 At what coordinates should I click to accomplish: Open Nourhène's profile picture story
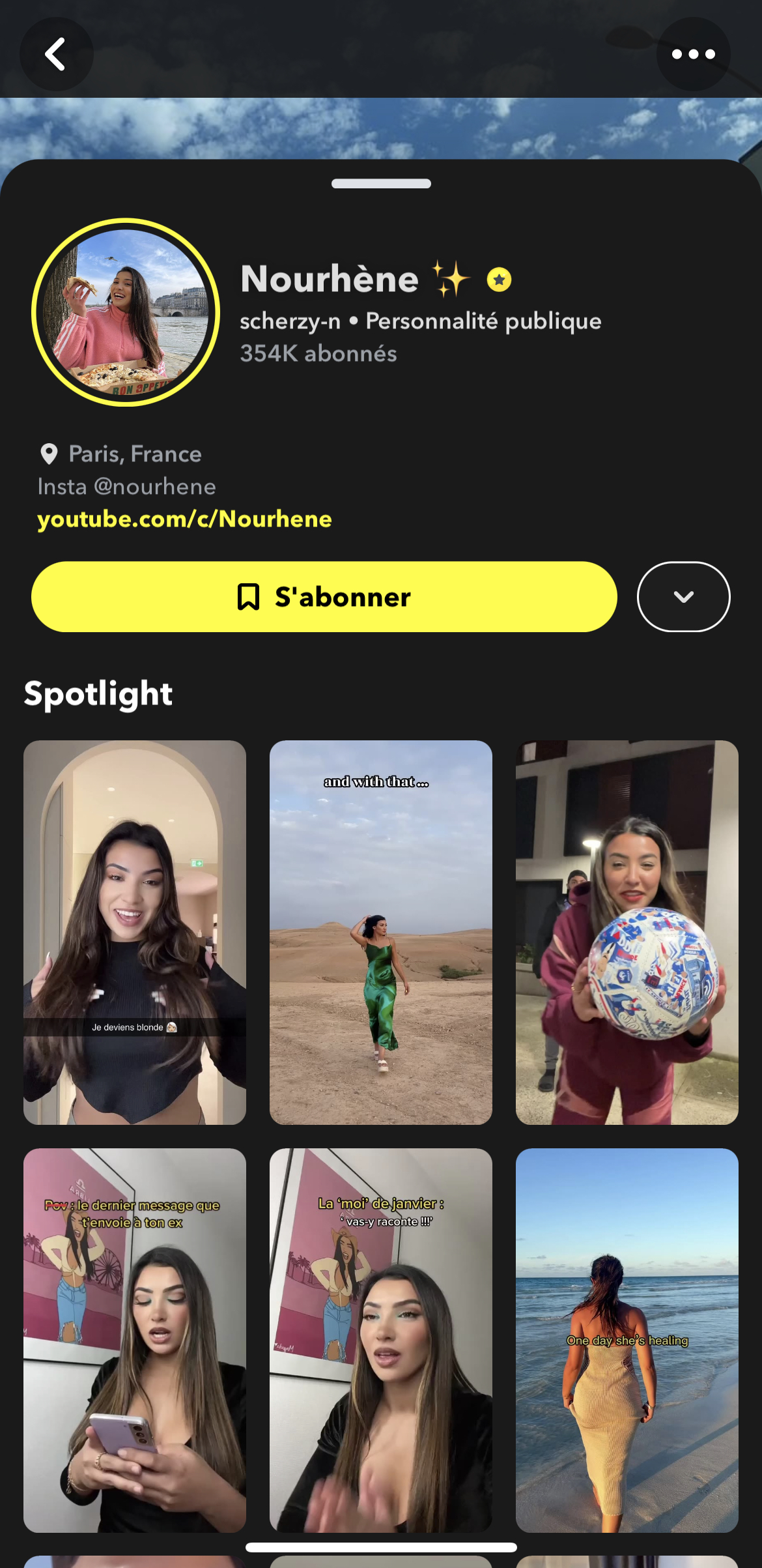[126, 312]
